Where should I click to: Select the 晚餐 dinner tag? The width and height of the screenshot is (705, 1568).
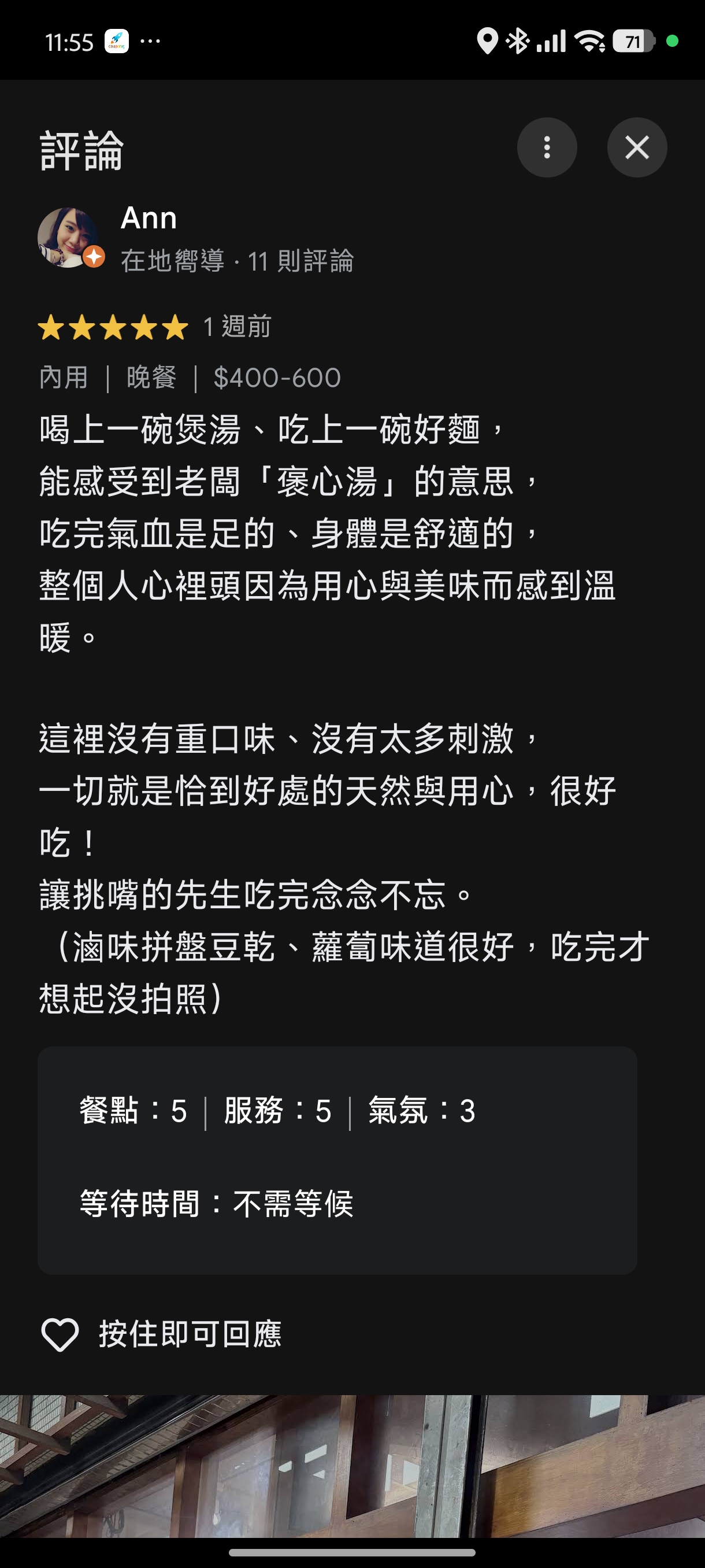coord(151,378)
